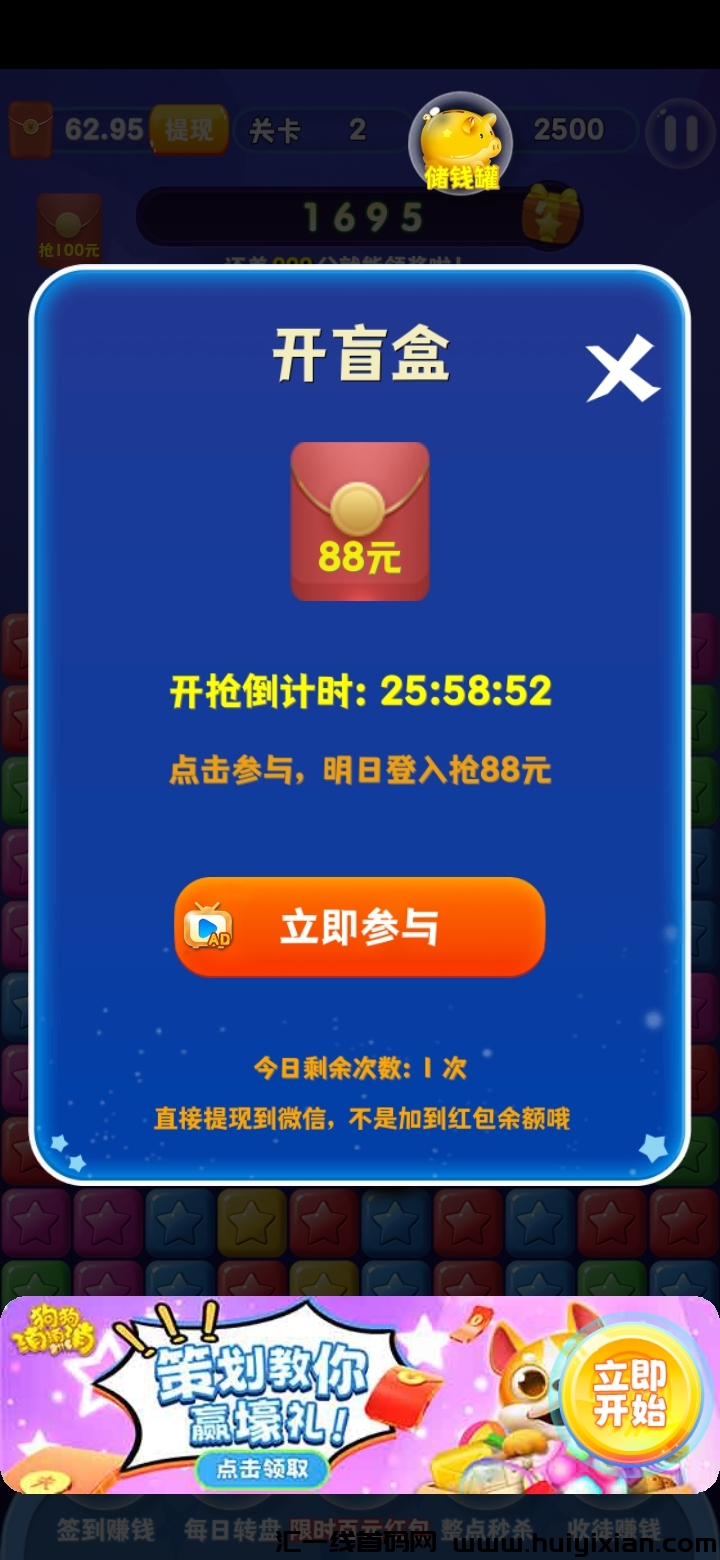Click the pause icon in top right corner
This screenshot has width=720, height=1560.
pyautogui.click(x=681, y=130)
